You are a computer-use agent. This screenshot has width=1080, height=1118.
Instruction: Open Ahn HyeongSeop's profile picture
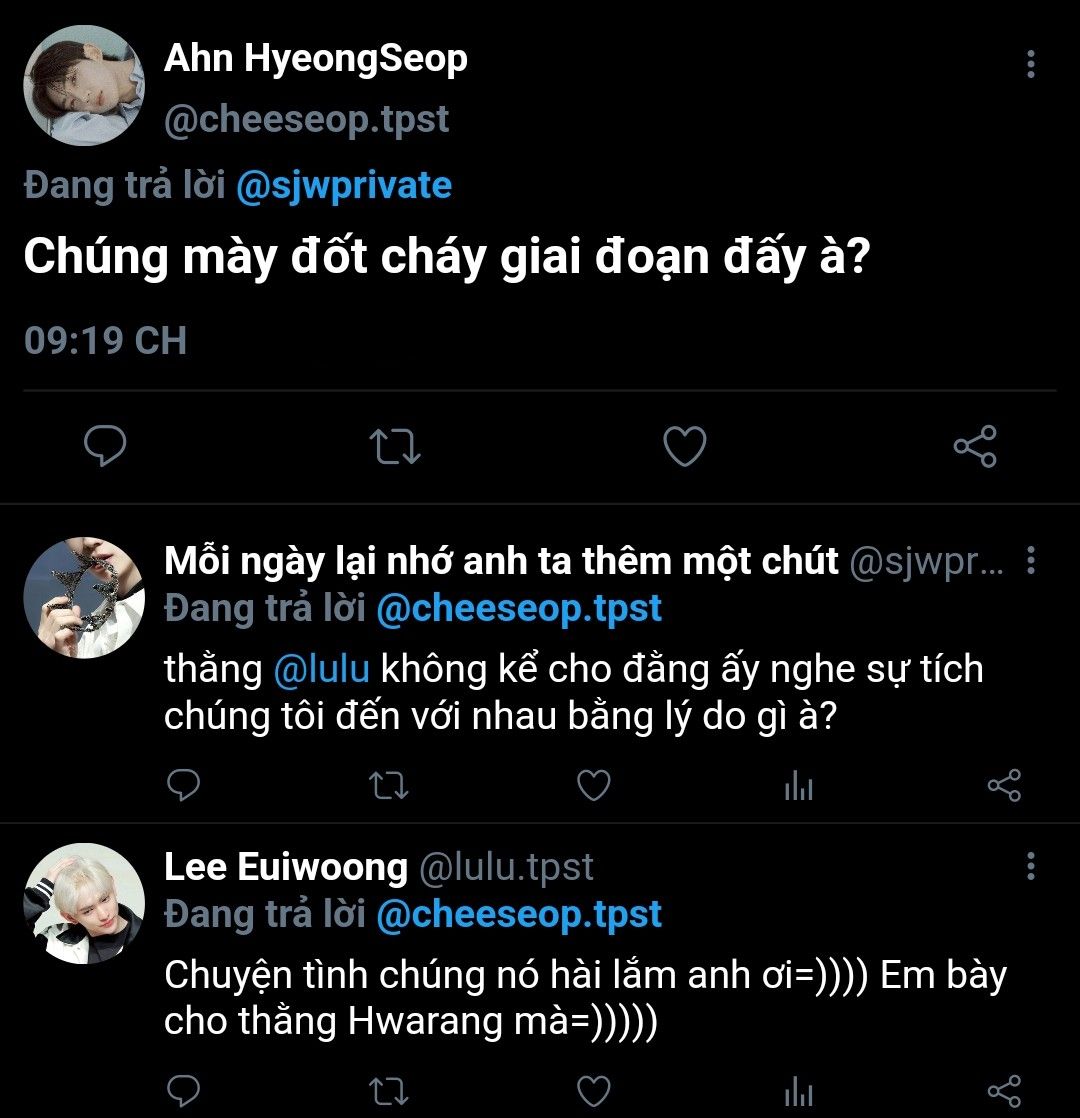[84, 86]
